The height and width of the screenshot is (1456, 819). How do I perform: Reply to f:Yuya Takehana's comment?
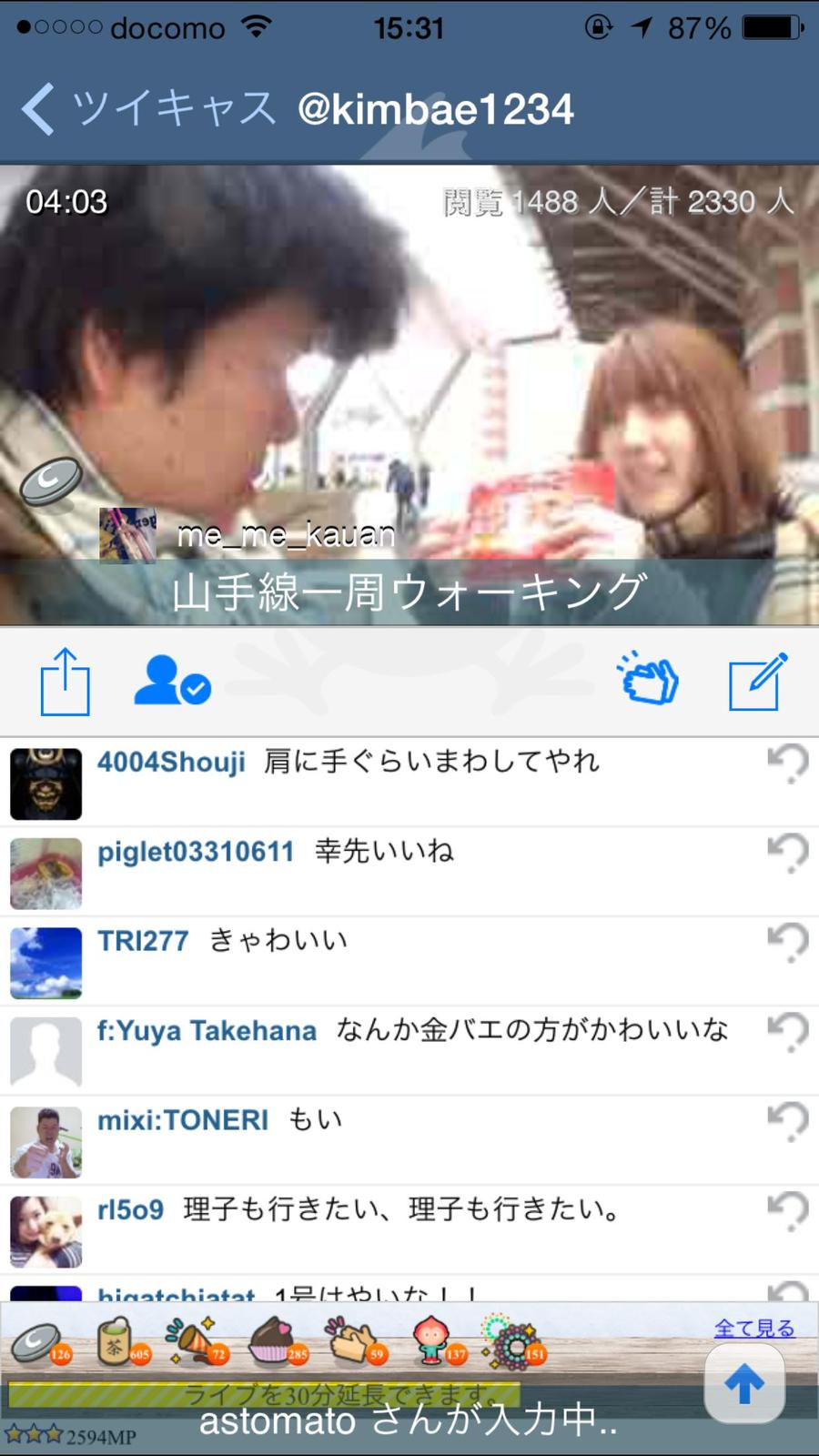[x=787, y=1031]
